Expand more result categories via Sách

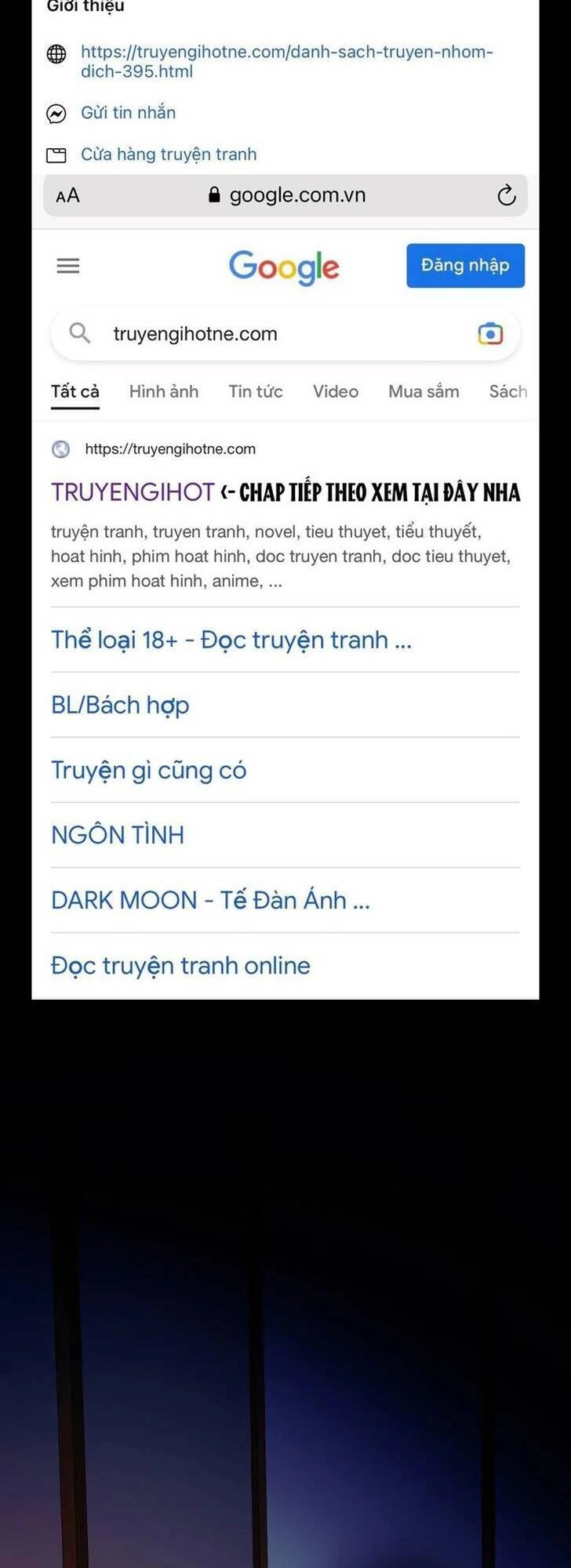507,391
